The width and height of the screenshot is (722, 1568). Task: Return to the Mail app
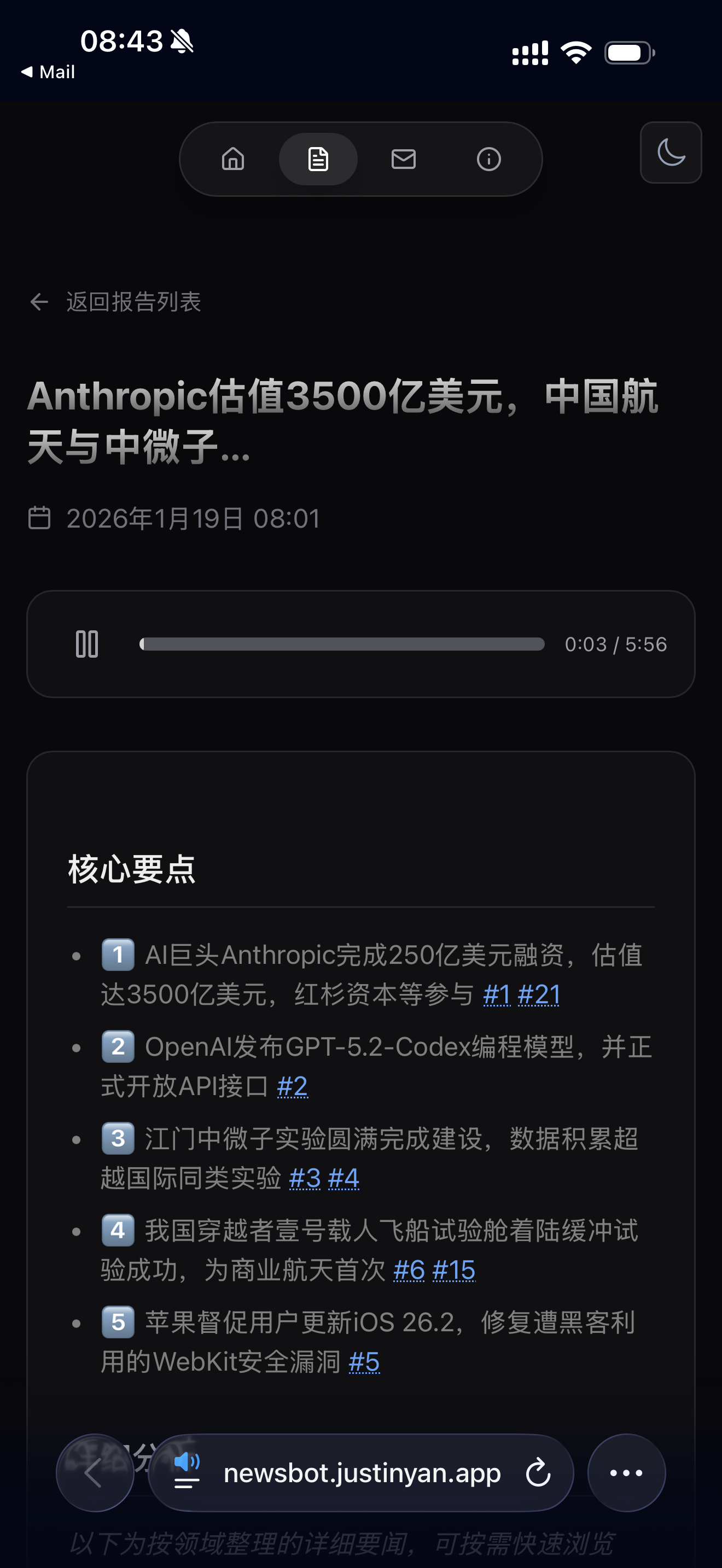coord(48,72)
